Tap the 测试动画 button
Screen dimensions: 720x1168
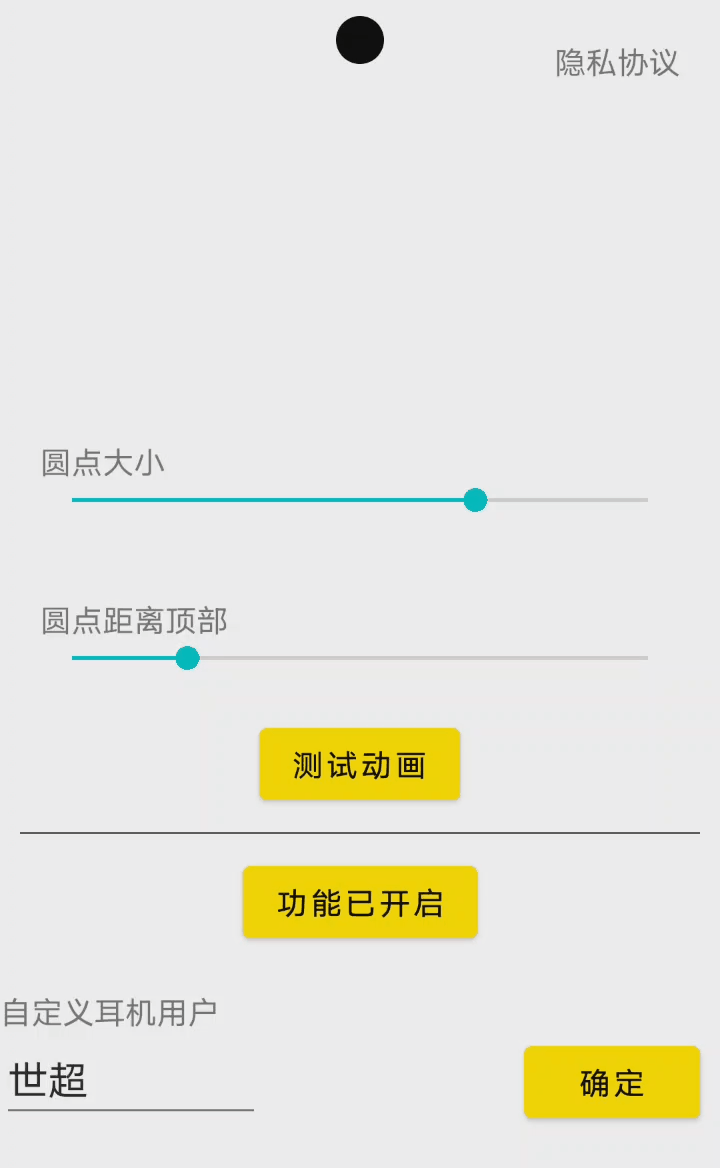pos(360,764)
